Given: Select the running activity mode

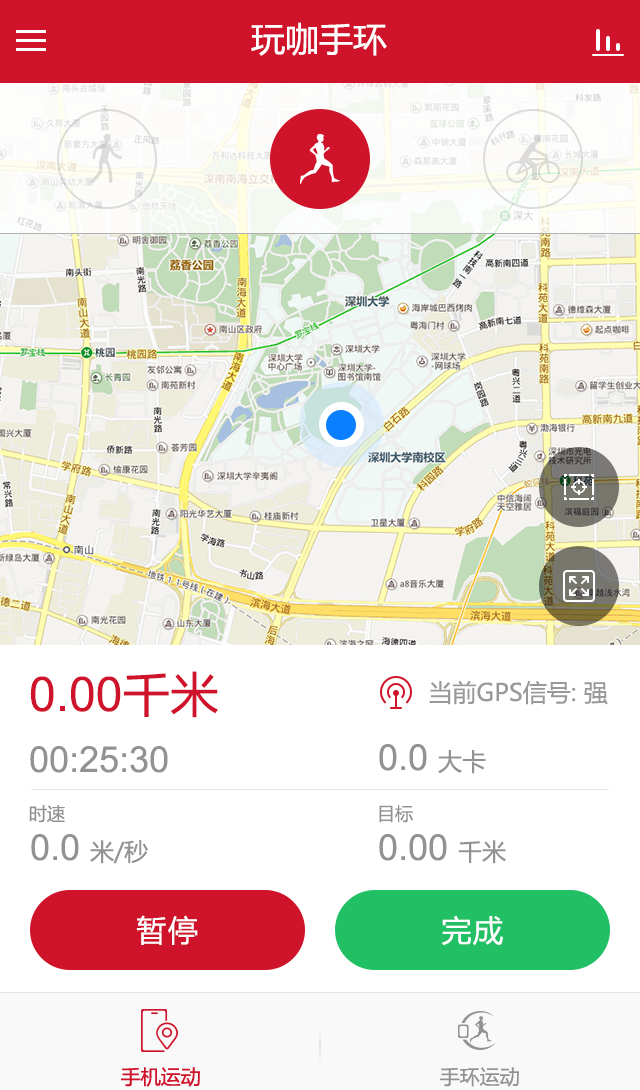Looking at the screenshot, I should point(320,158).
